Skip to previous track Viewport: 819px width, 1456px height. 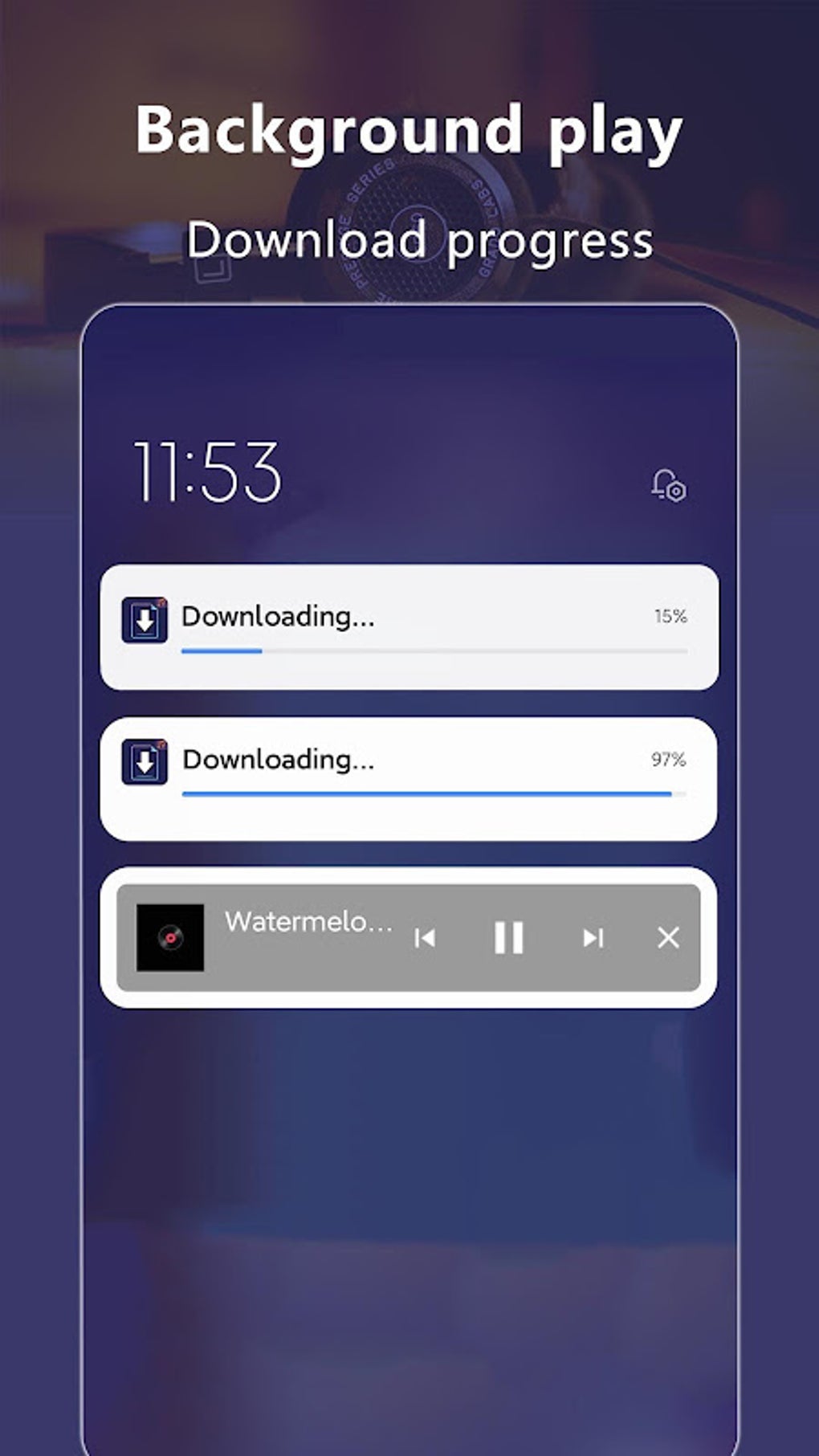[426, 938]
